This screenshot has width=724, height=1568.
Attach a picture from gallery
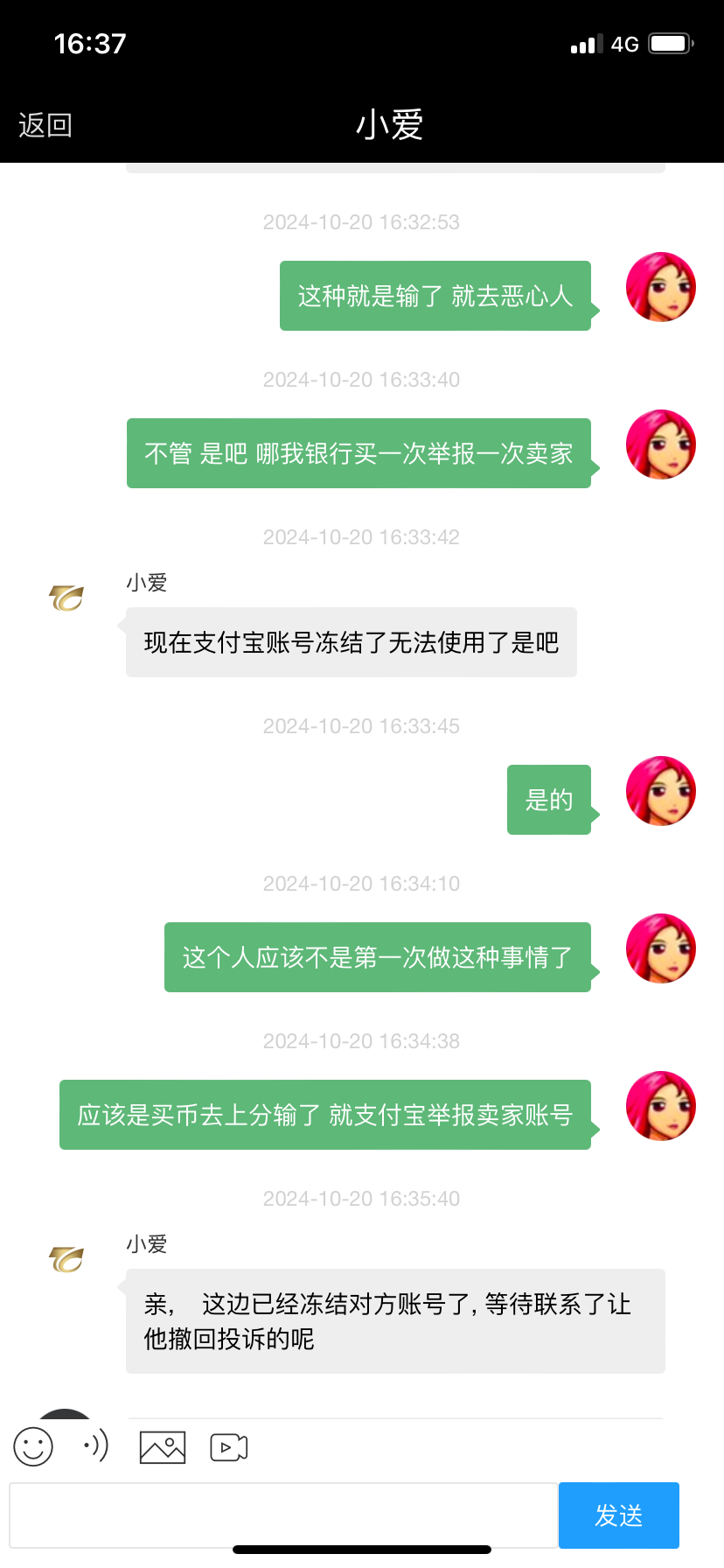163,1447
